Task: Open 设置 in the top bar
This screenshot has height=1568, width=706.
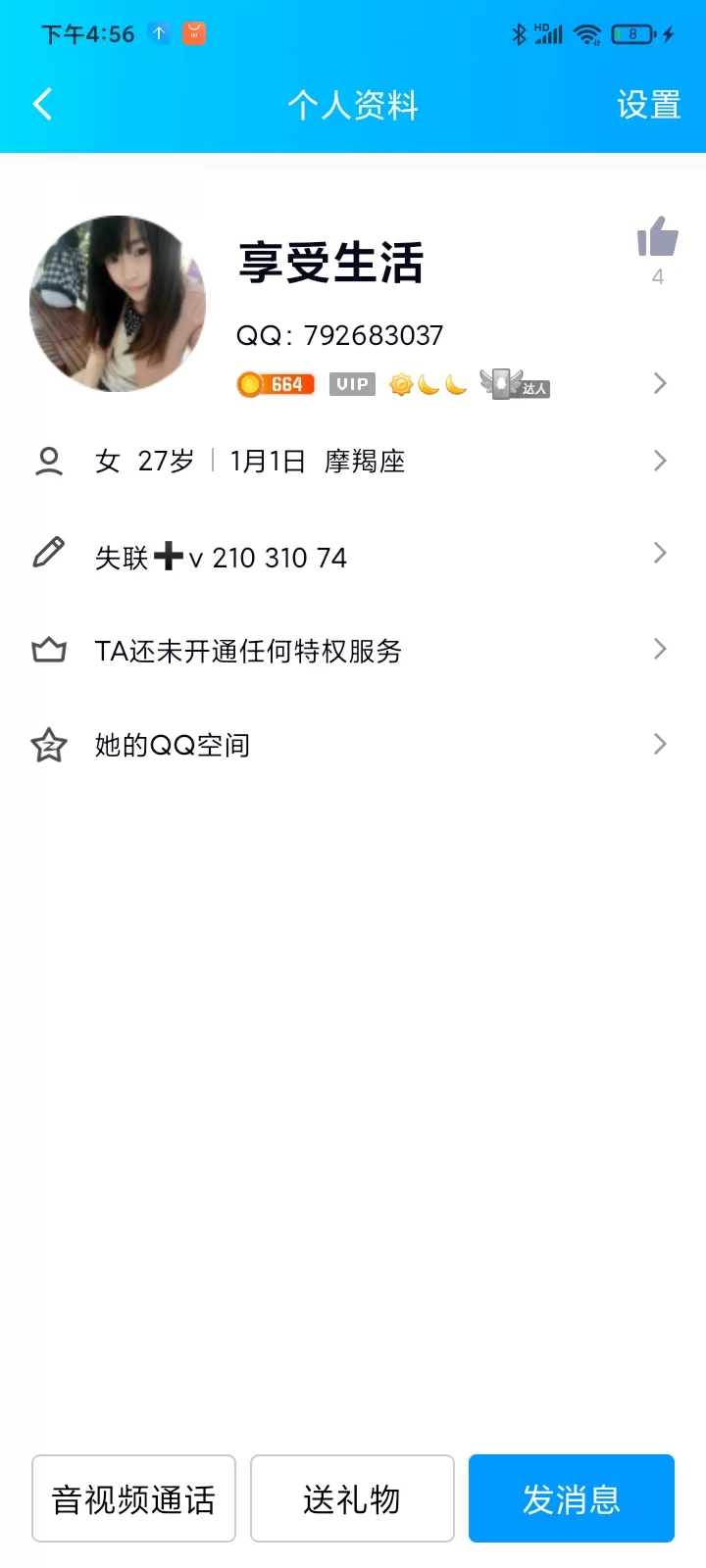Action: [648, 105]
